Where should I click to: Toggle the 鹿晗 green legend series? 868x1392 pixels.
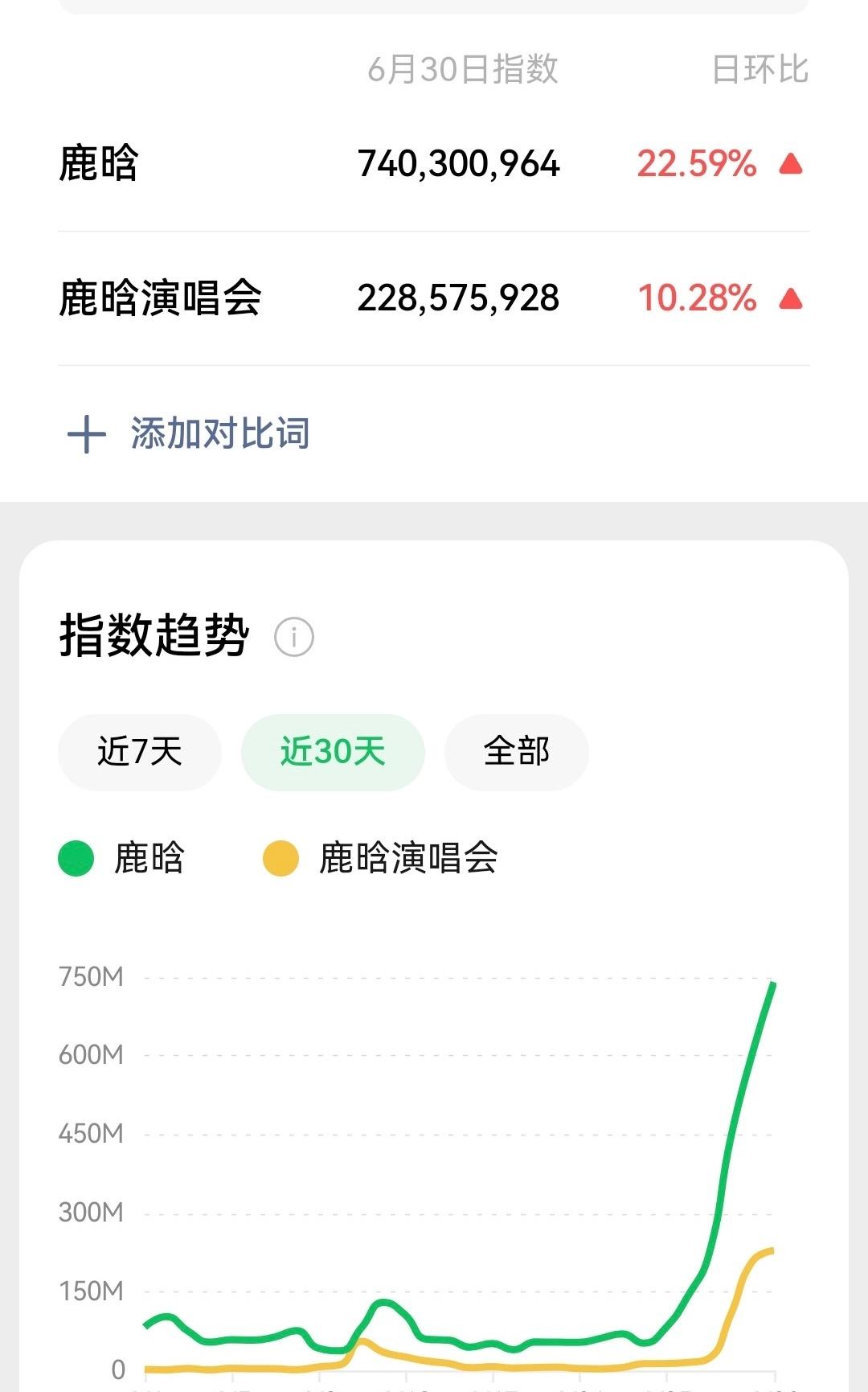(x=122, y=858)
